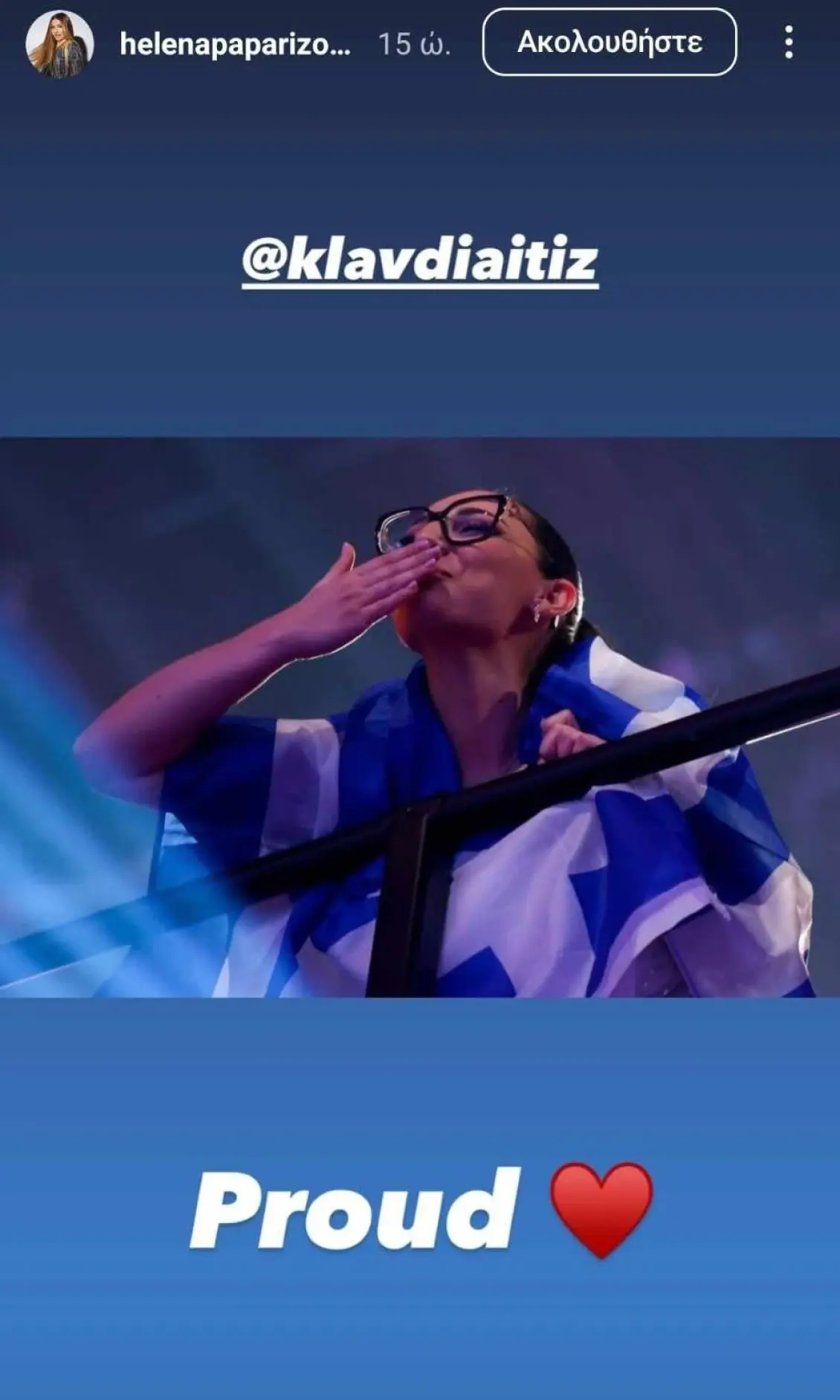This screenshot has width=840, height=1400.
Task: Open the three-dot overflow menu
Action: (789, 42)
